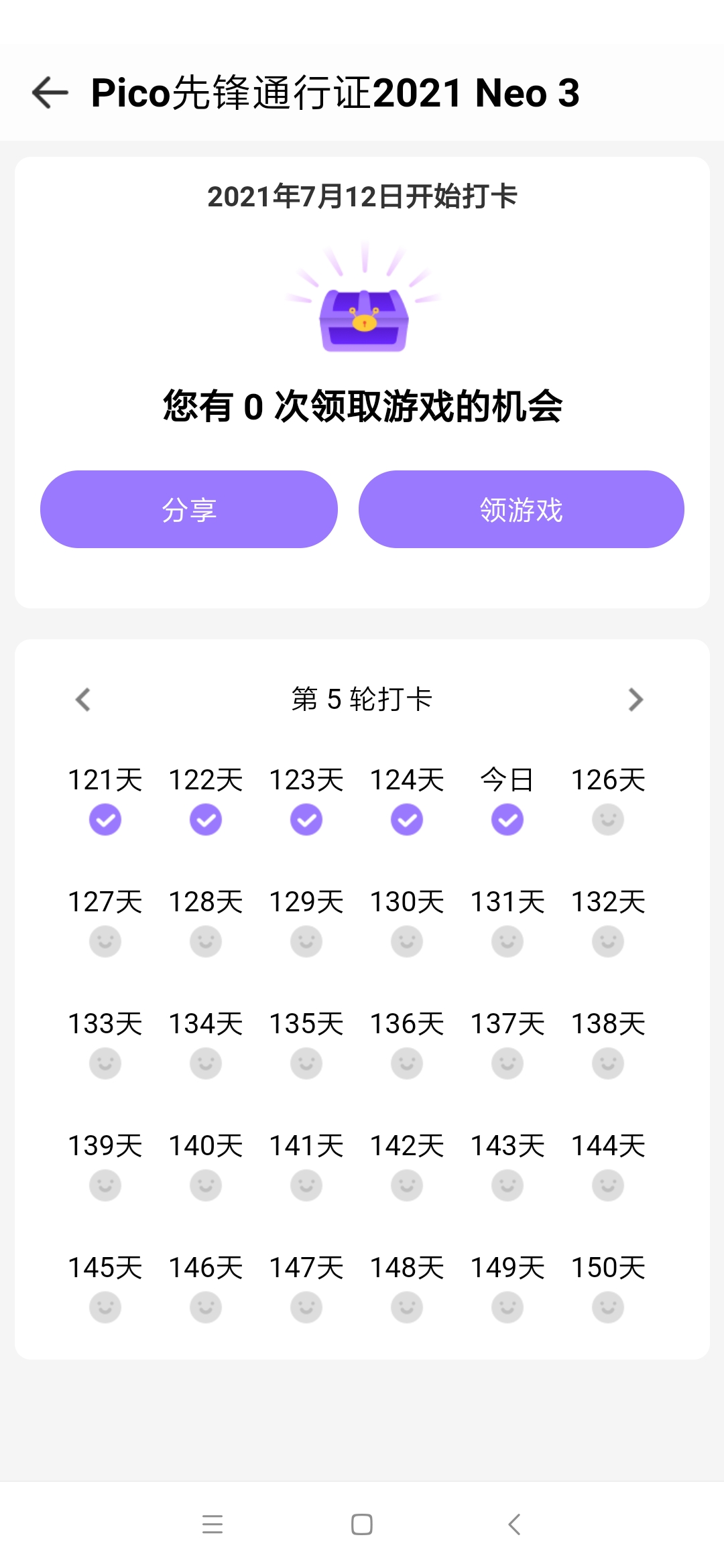
Task: Click the checkmark icon under 124天
Action: point(406,819)
